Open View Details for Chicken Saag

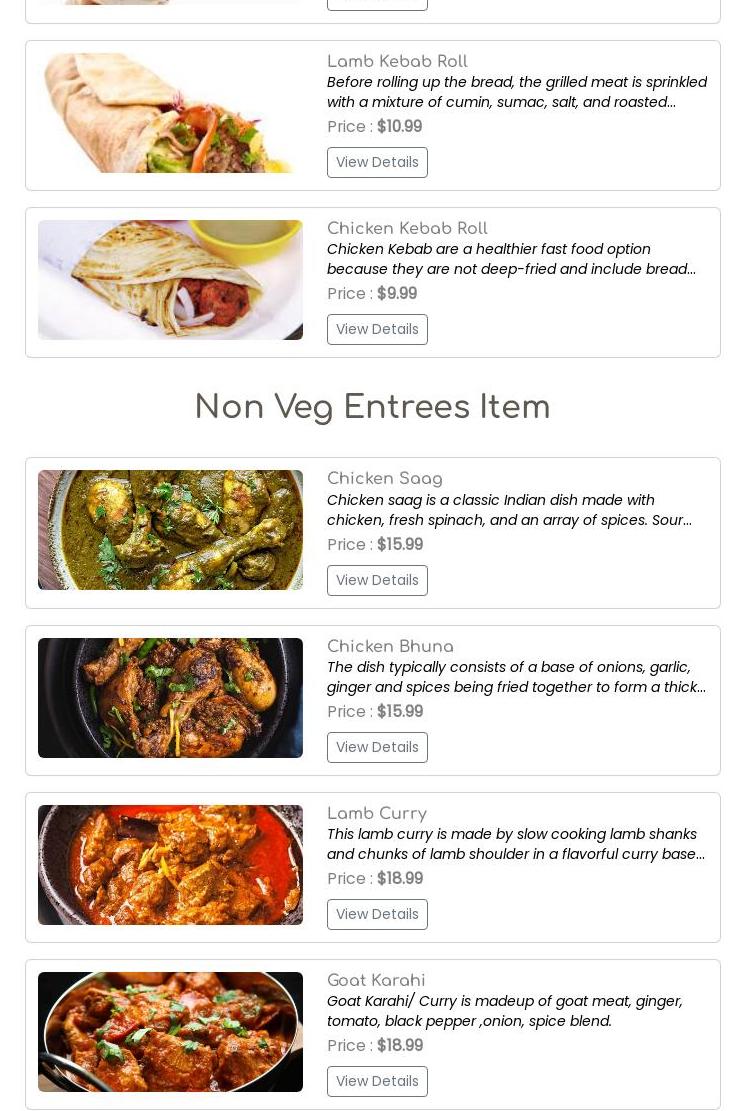tap(377, 580)
